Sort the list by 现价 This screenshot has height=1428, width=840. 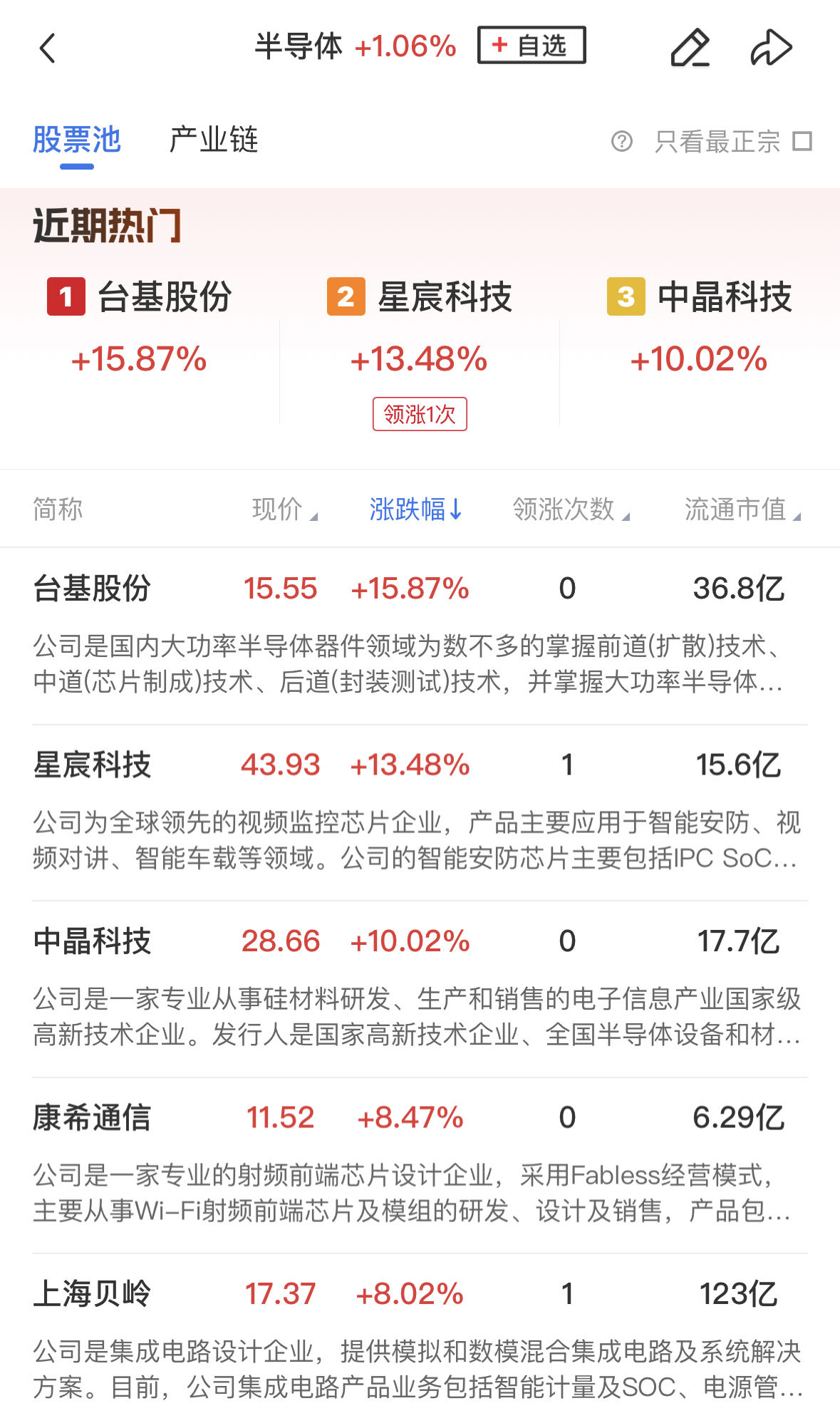284,509
